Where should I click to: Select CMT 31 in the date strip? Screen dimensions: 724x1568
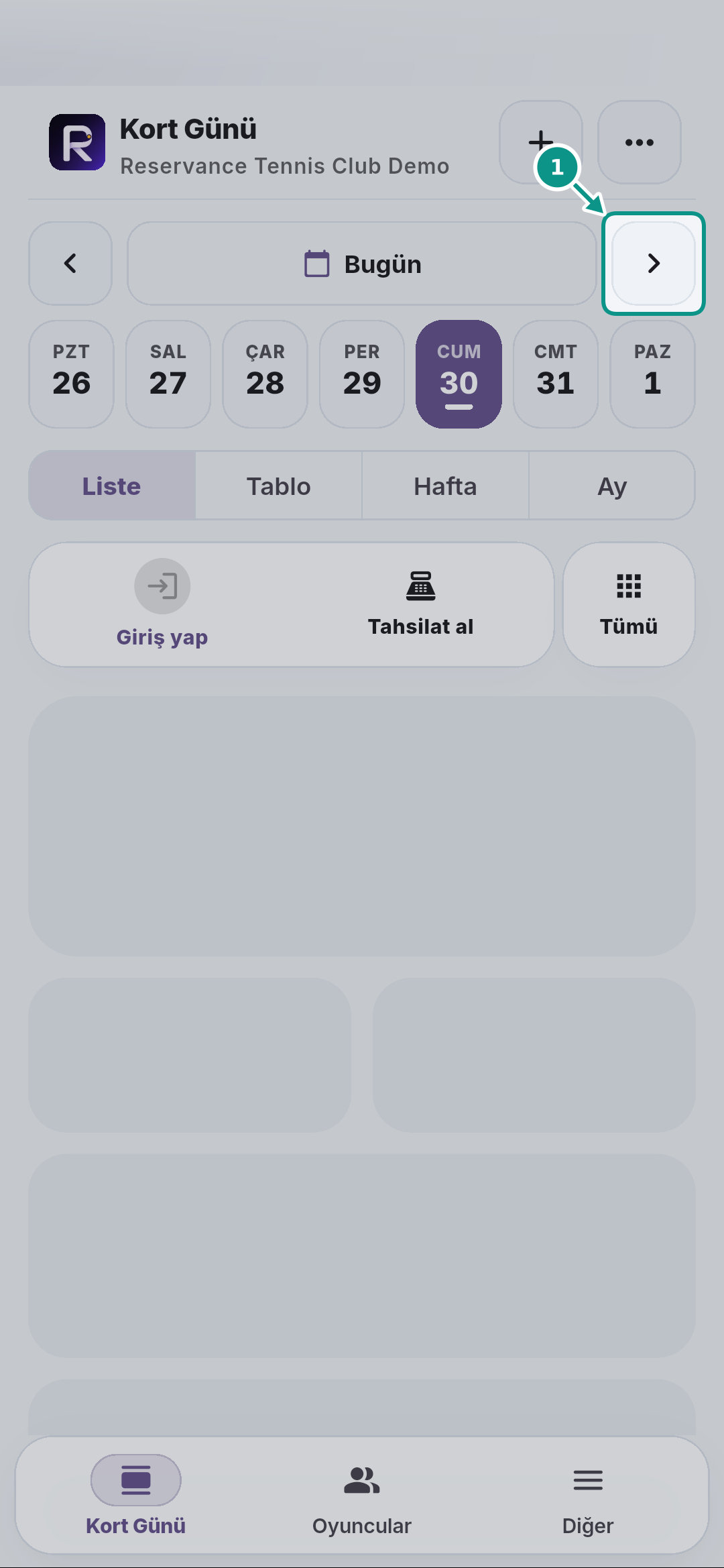(x=556, y=374)
